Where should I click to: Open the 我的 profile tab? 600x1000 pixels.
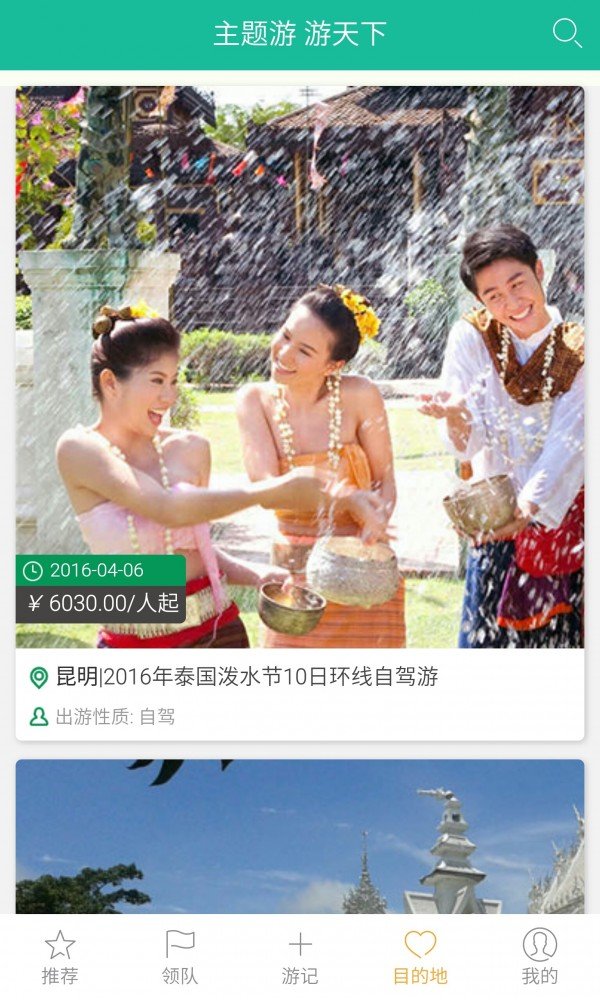(540, 956)
